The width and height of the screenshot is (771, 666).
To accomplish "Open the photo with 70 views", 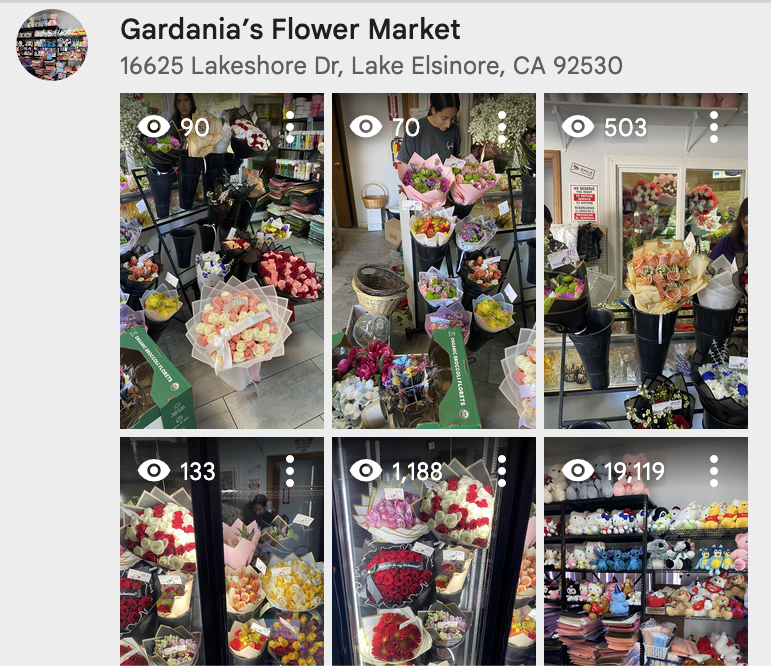I will coord(433,280).
